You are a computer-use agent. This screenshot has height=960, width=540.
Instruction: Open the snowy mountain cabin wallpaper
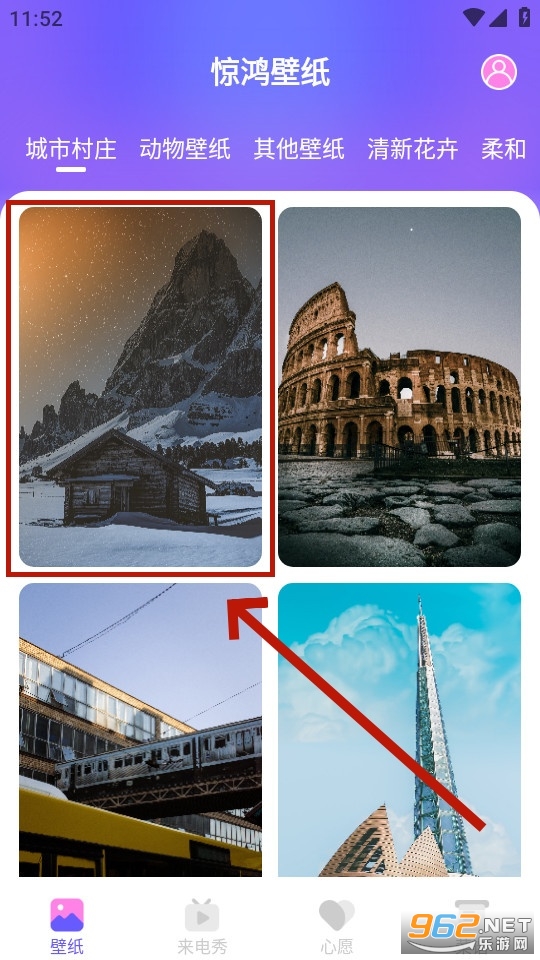(140, 387)
